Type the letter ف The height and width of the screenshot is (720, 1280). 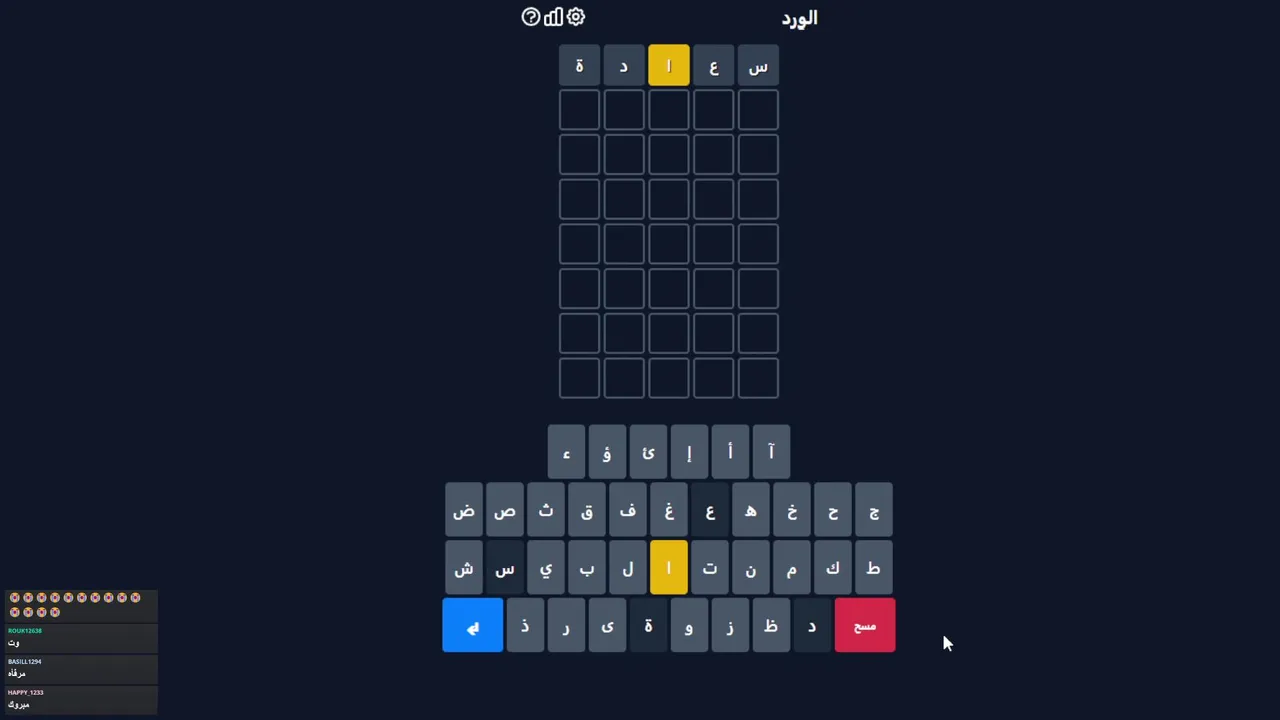tap(628, 511)
